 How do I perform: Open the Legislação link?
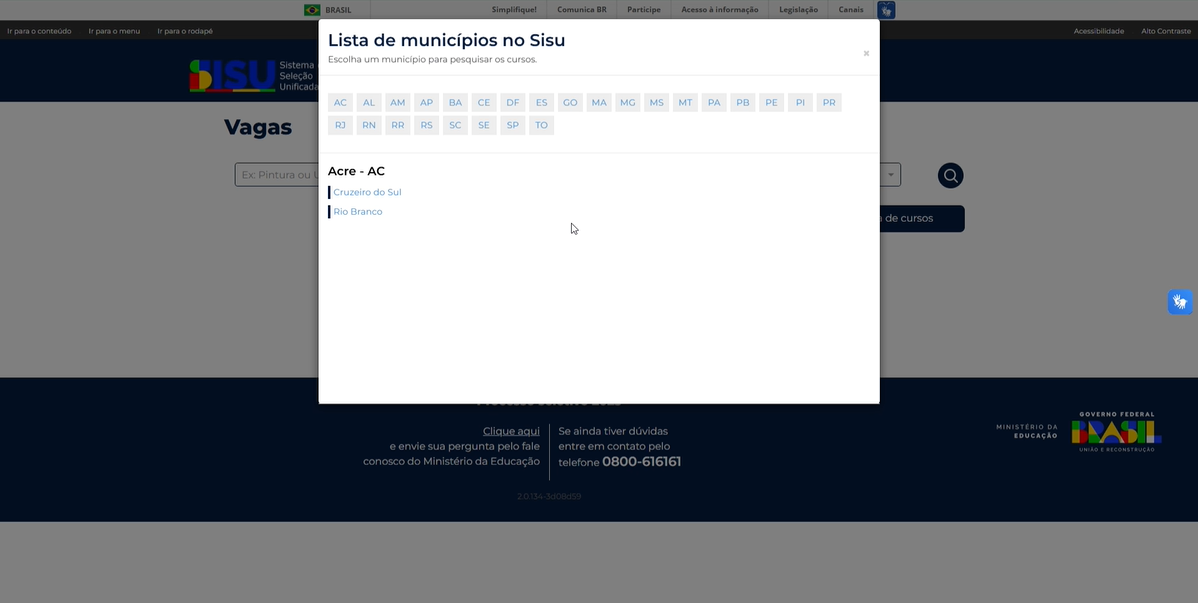[798, 10]
